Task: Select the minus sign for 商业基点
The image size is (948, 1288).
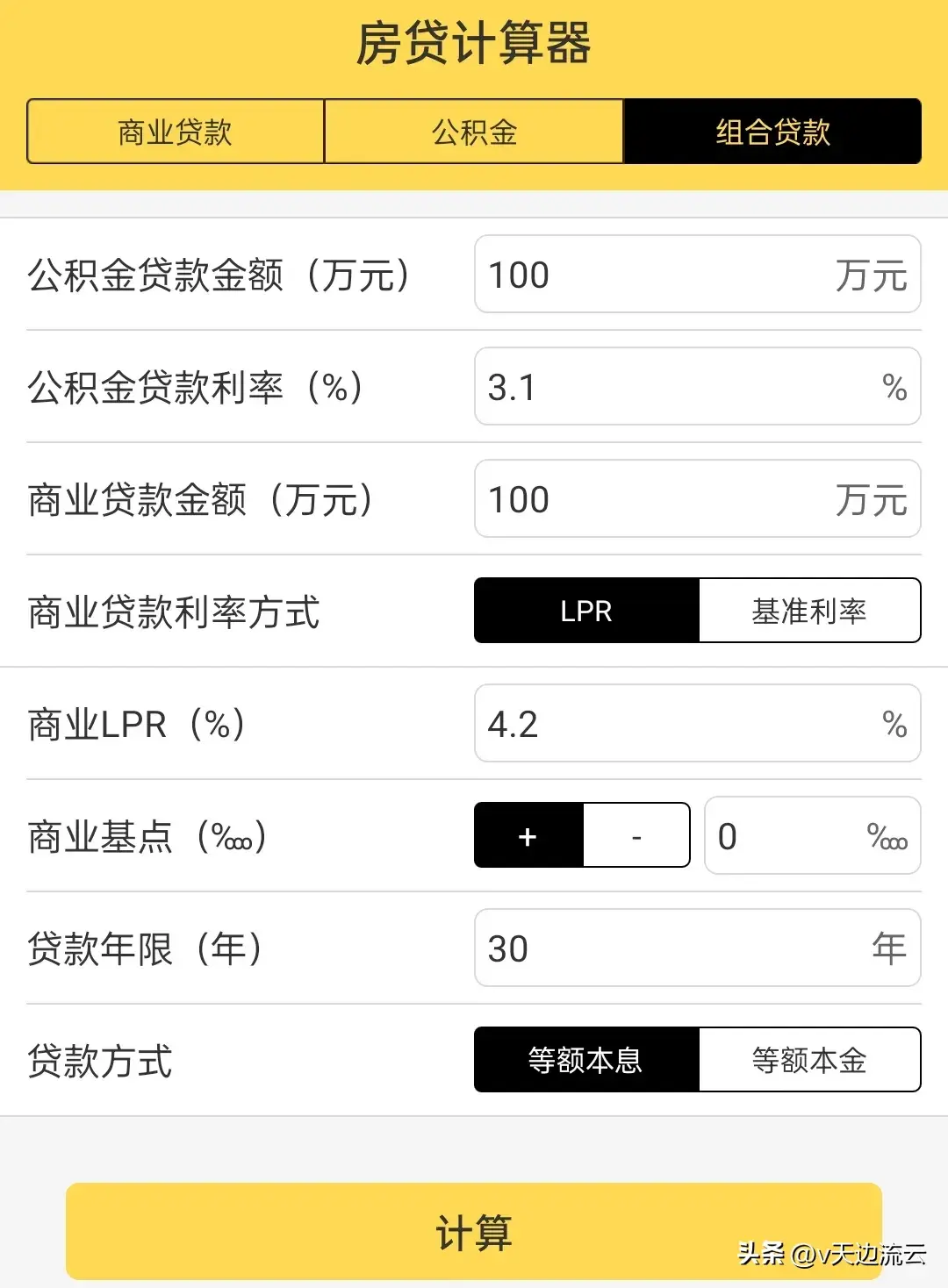Action: pyautogui.click(x=636, y=835)
